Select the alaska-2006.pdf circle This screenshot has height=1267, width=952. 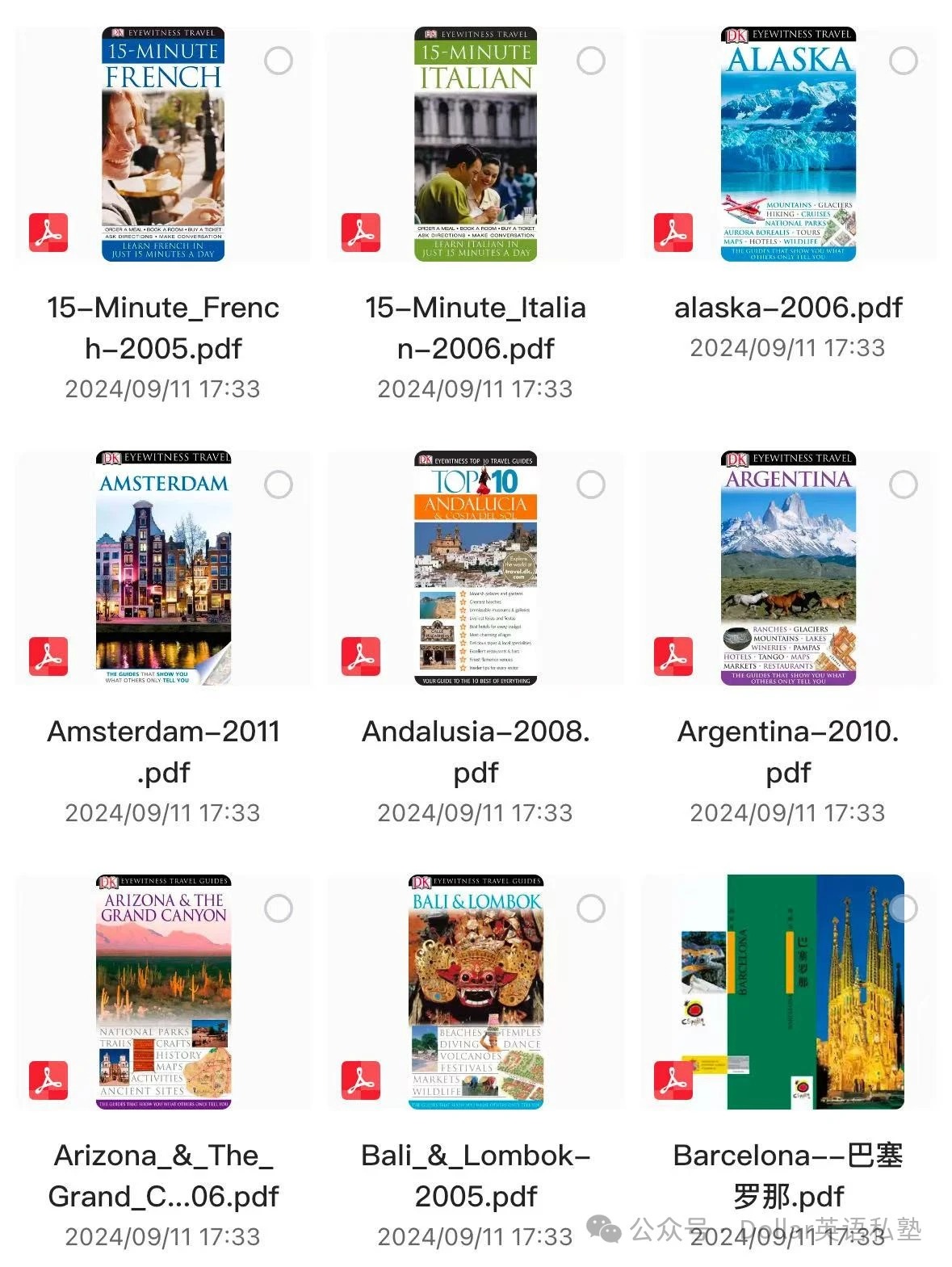point(904,61)
